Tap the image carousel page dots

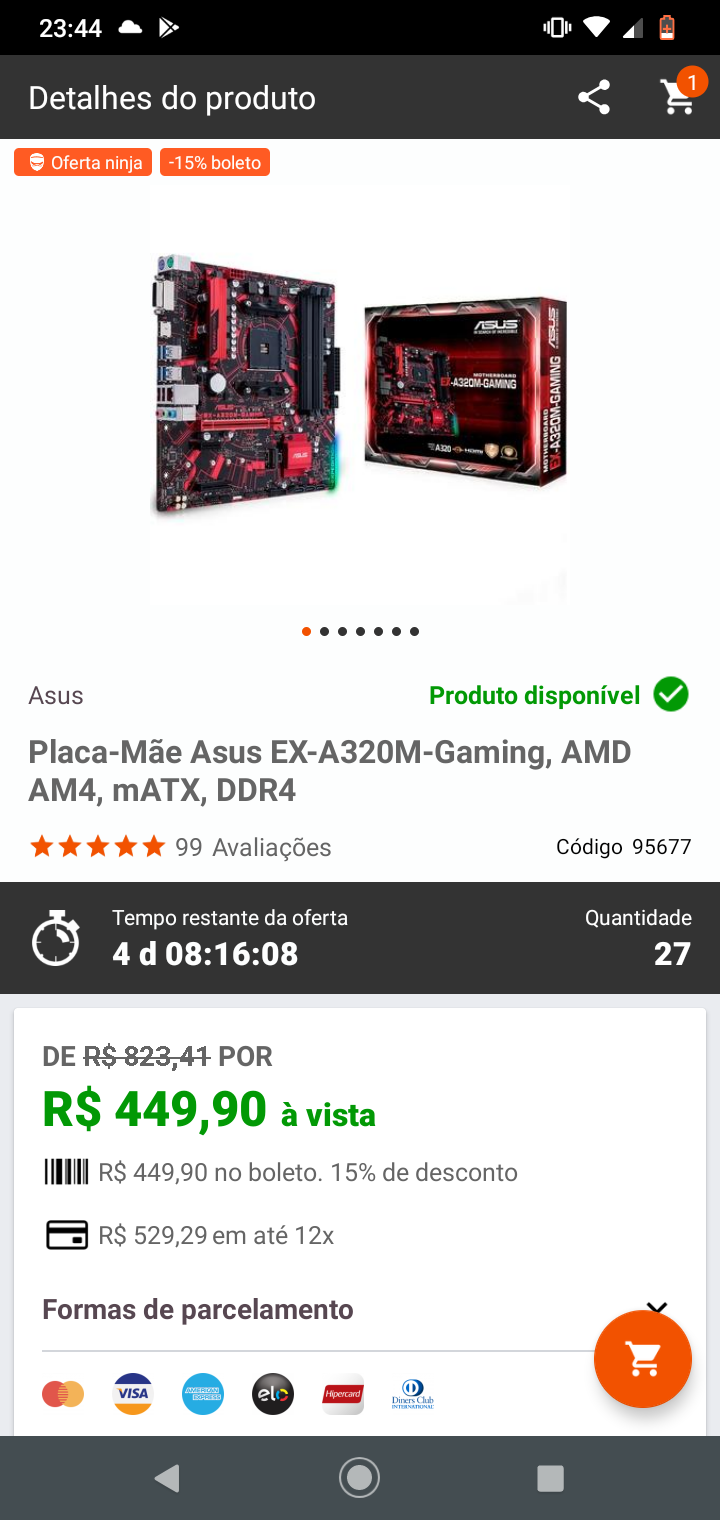[x=360, y=631]
